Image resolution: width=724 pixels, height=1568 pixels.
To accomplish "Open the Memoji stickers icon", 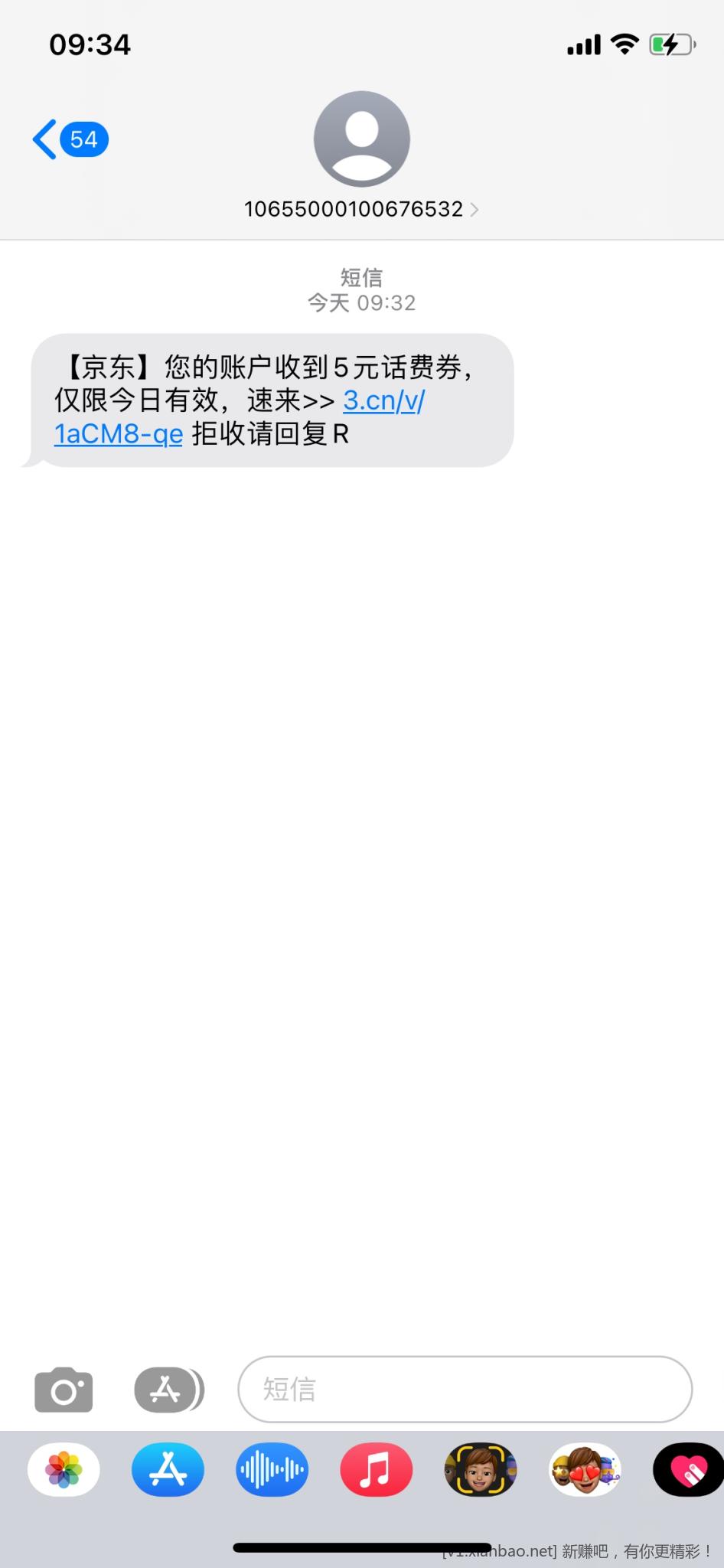I will (x=584, y=1469).
